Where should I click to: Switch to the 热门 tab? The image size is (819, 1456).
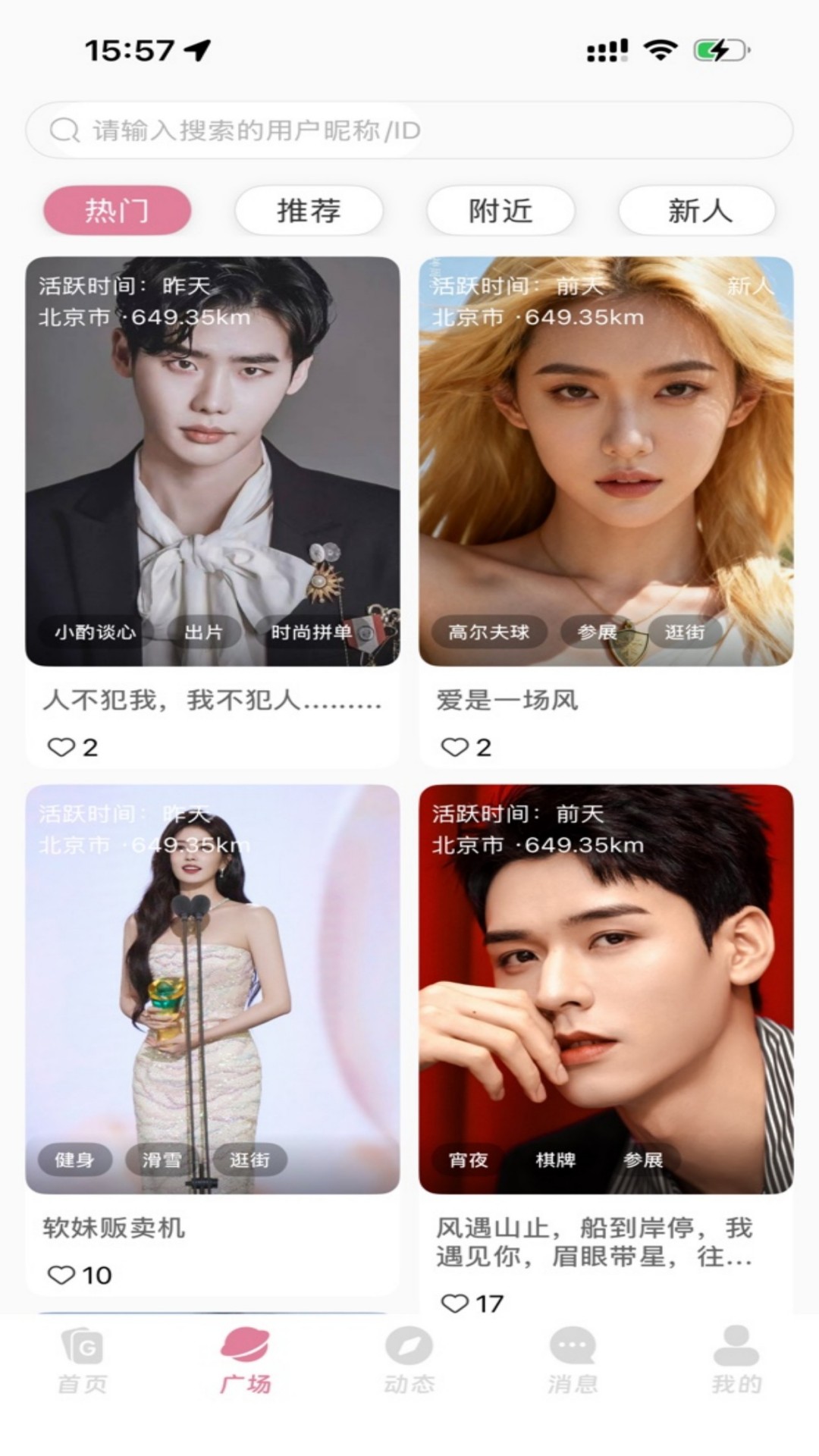point(118,211)
